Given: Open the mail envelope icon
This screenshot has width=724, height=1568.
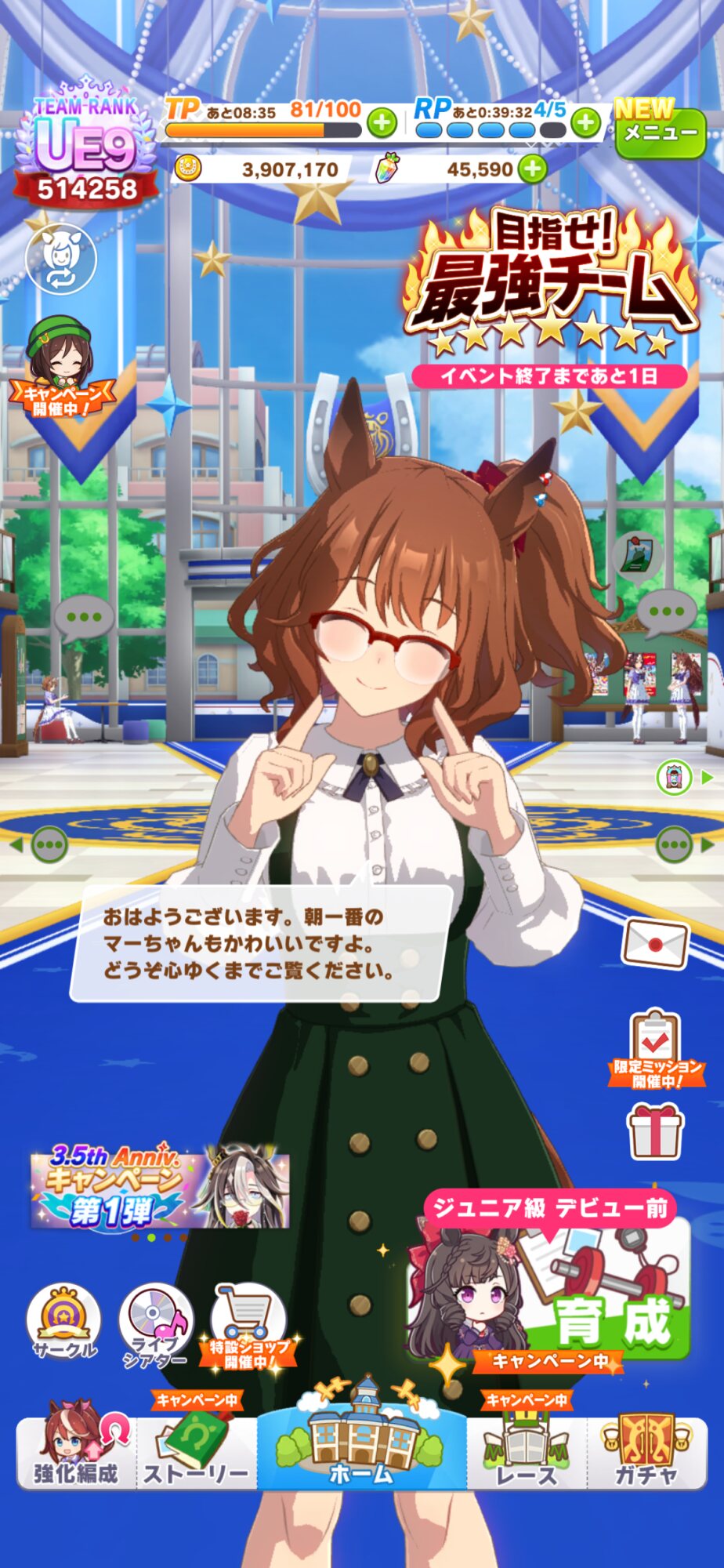Looking at the screenshot, I should 654,944.
